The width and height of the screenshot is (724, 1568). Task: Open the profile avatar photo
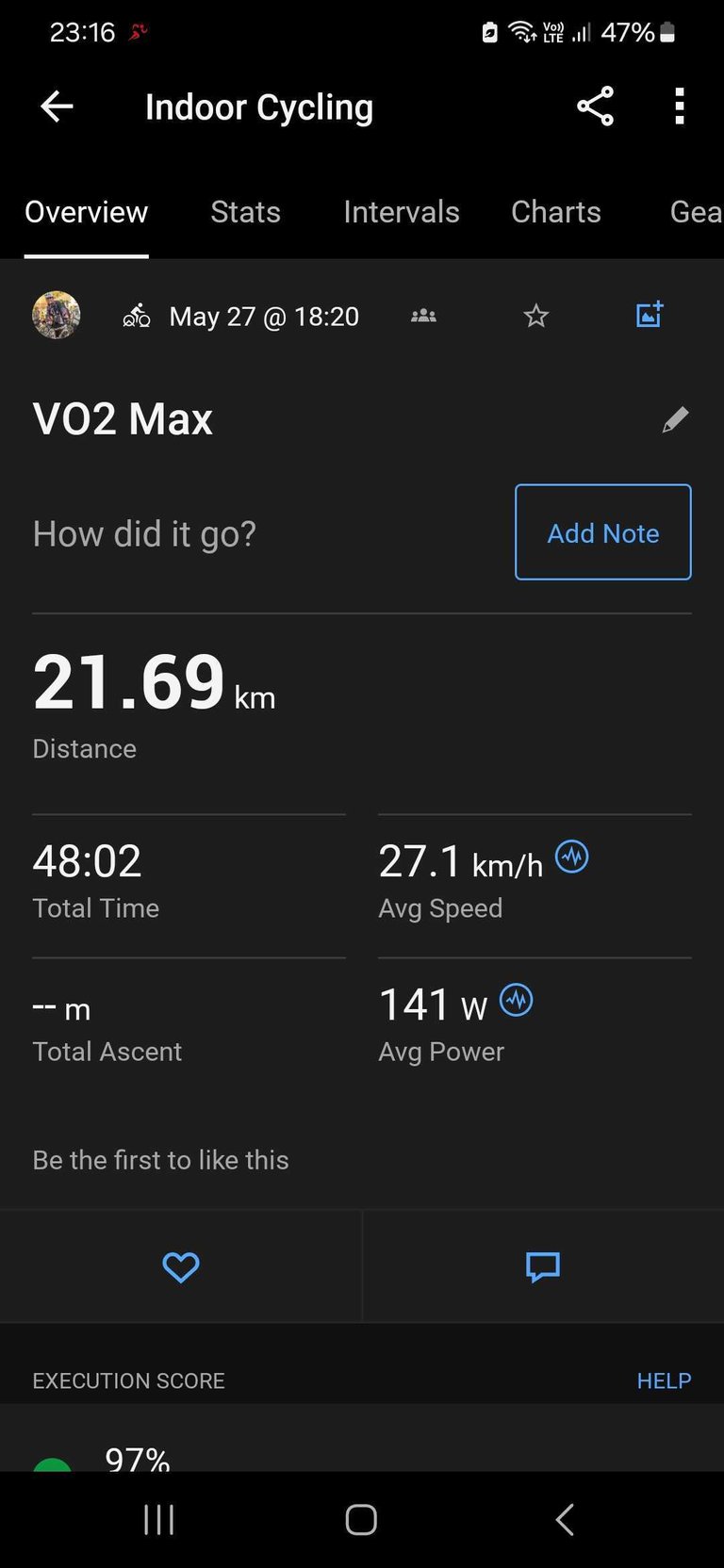(x=57, y=316)
